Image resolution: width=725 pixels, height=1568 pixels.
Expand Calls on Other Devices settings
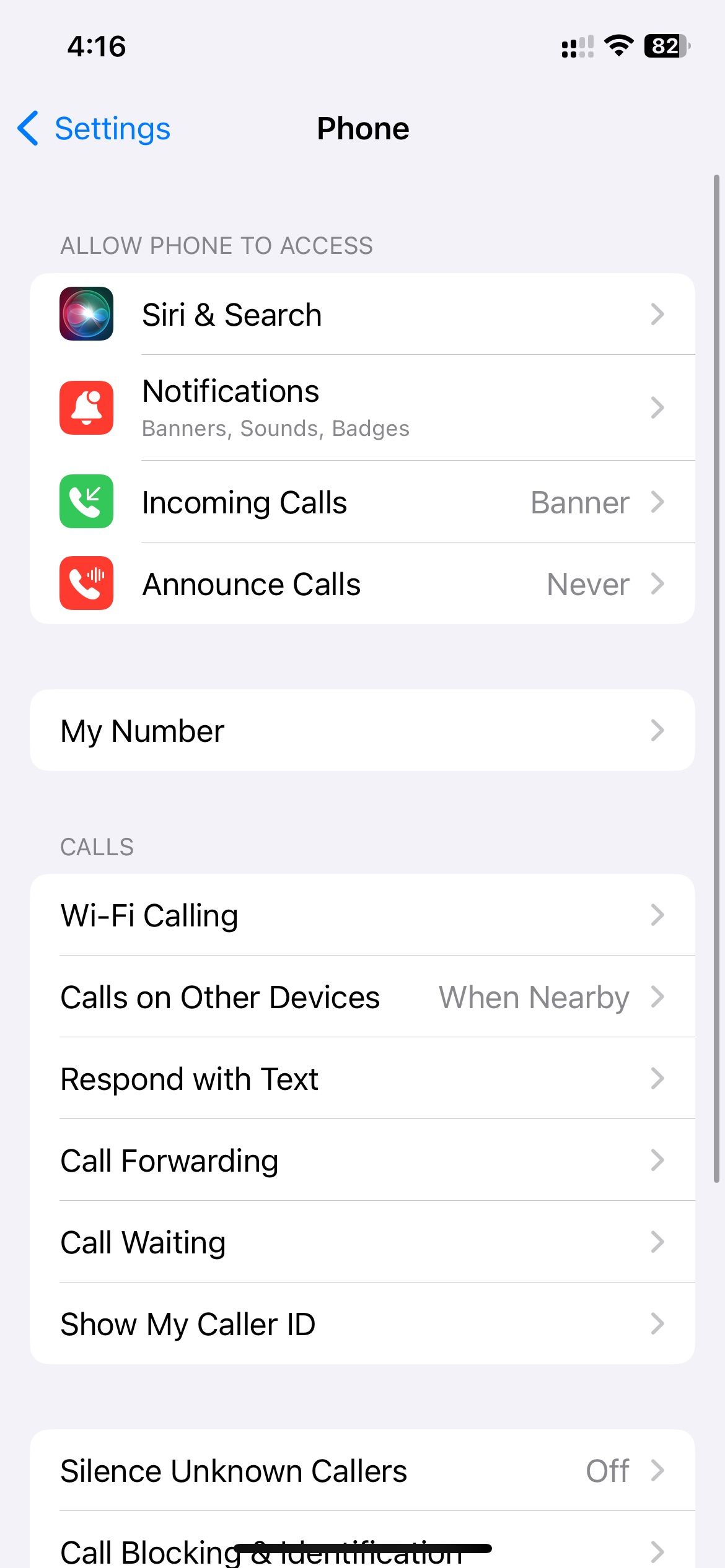click(362, 997)
